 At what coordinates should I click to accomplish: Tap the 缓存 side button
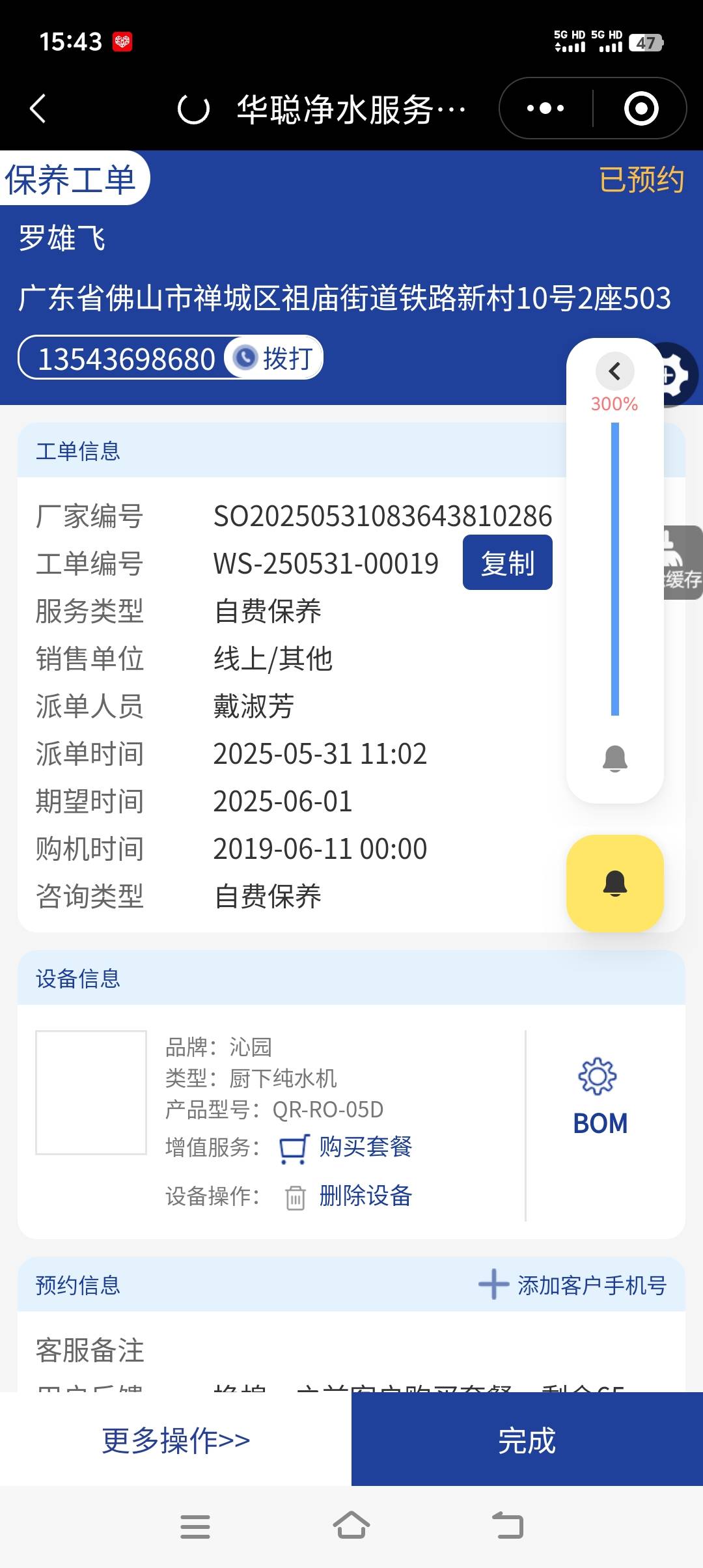click(682, 563)
